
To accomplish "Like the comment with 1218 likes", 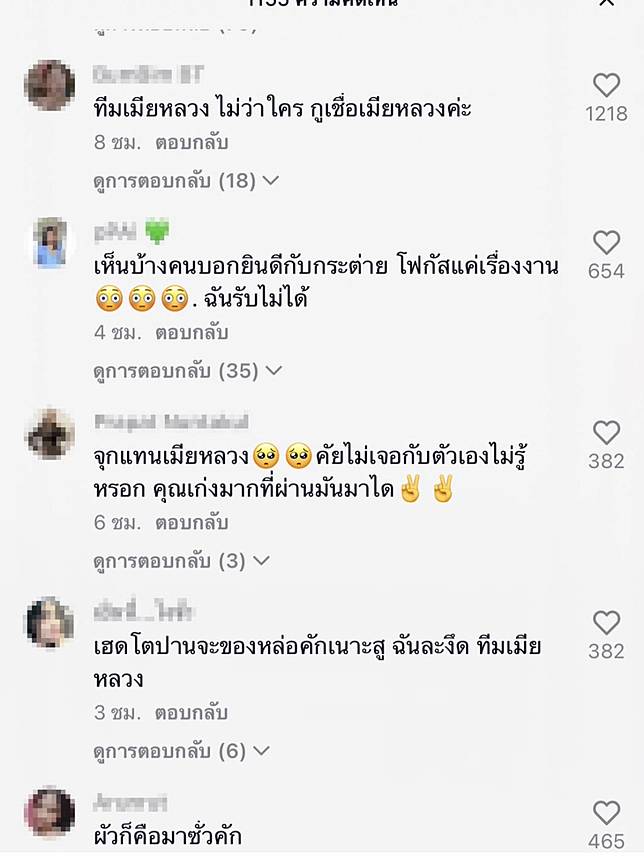I will (606, 85).
